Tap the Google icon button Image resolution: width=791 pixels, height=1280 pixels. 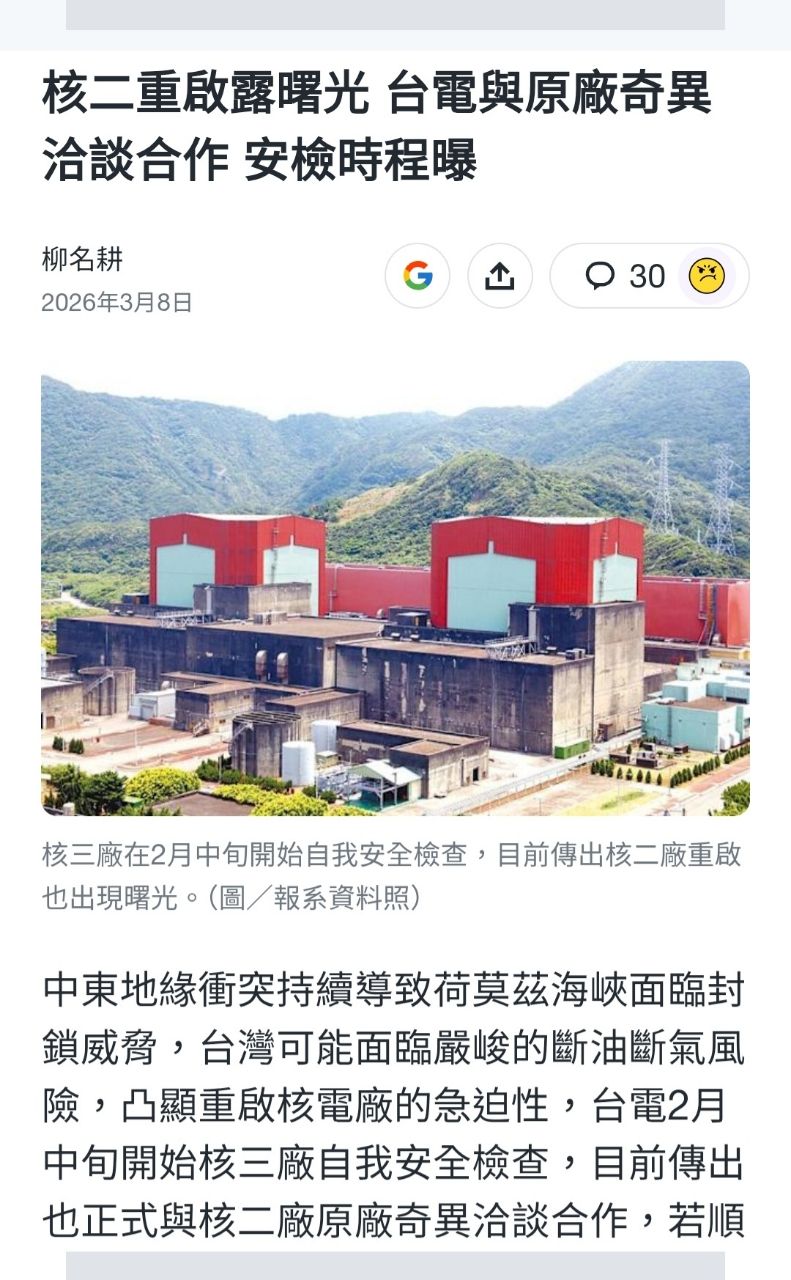417,276
